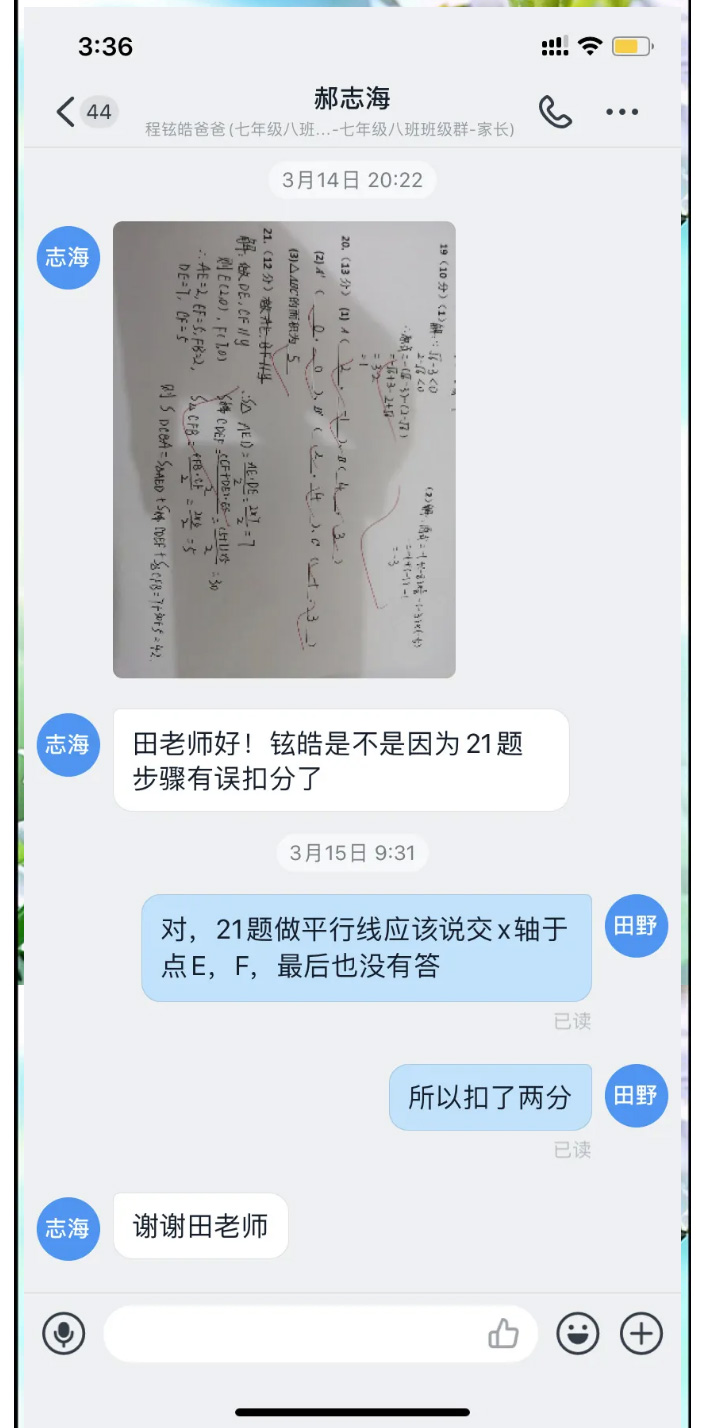Image resolution: width=704 pixels, height=1428 pixels.
Task: Open the emoji picker
Action: coord(578,1333)
